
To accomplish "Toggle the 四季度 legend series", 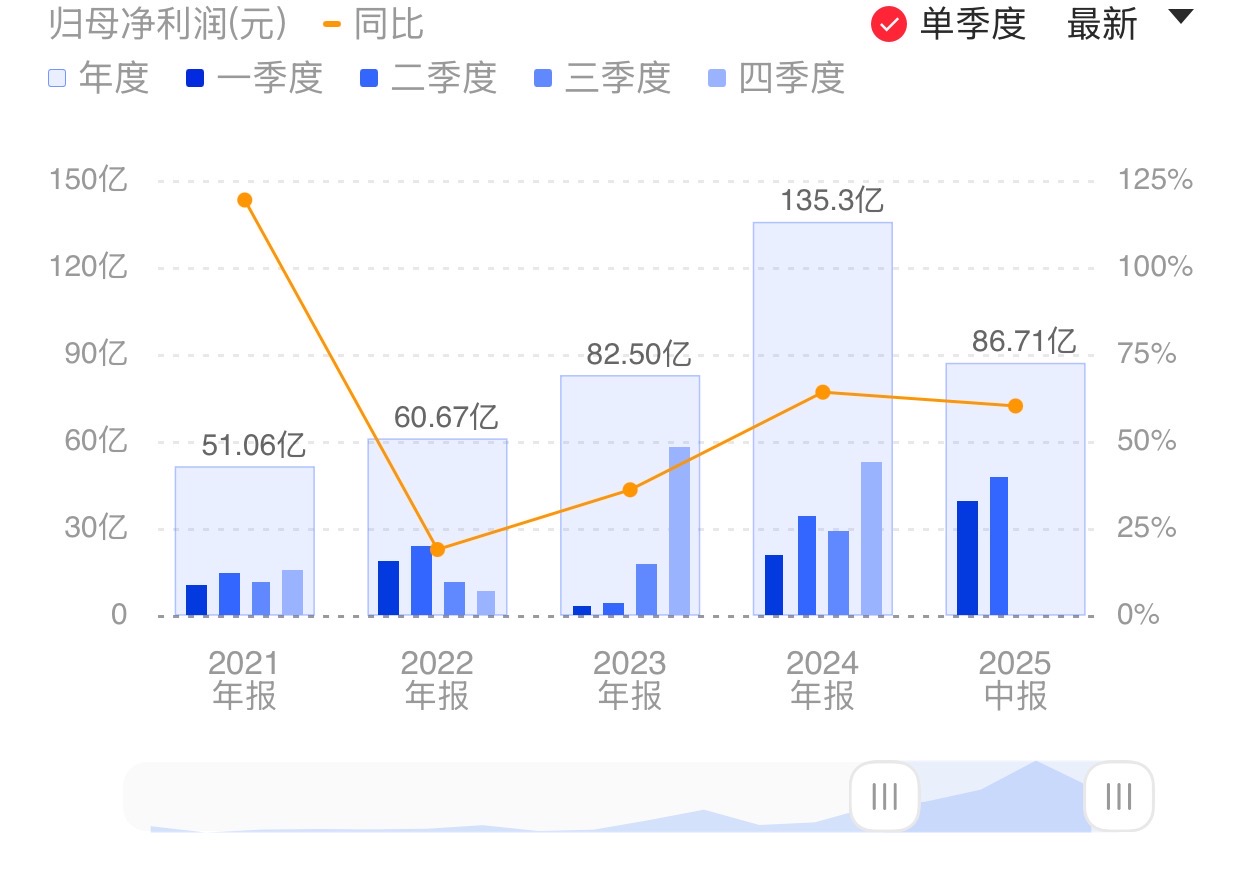I will [776, 78].
